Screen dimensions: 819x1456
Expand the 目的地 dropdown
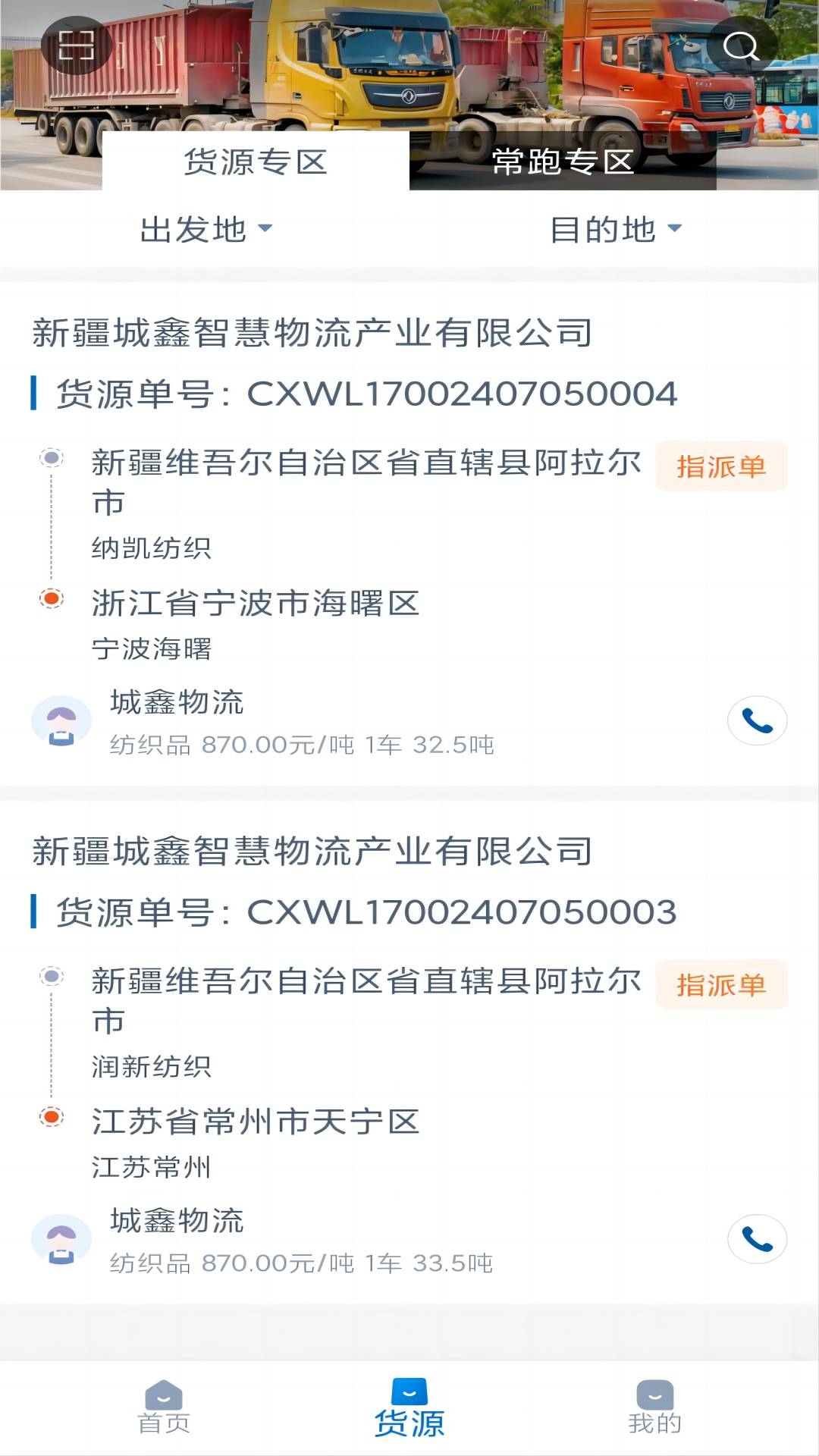(615, 229)
